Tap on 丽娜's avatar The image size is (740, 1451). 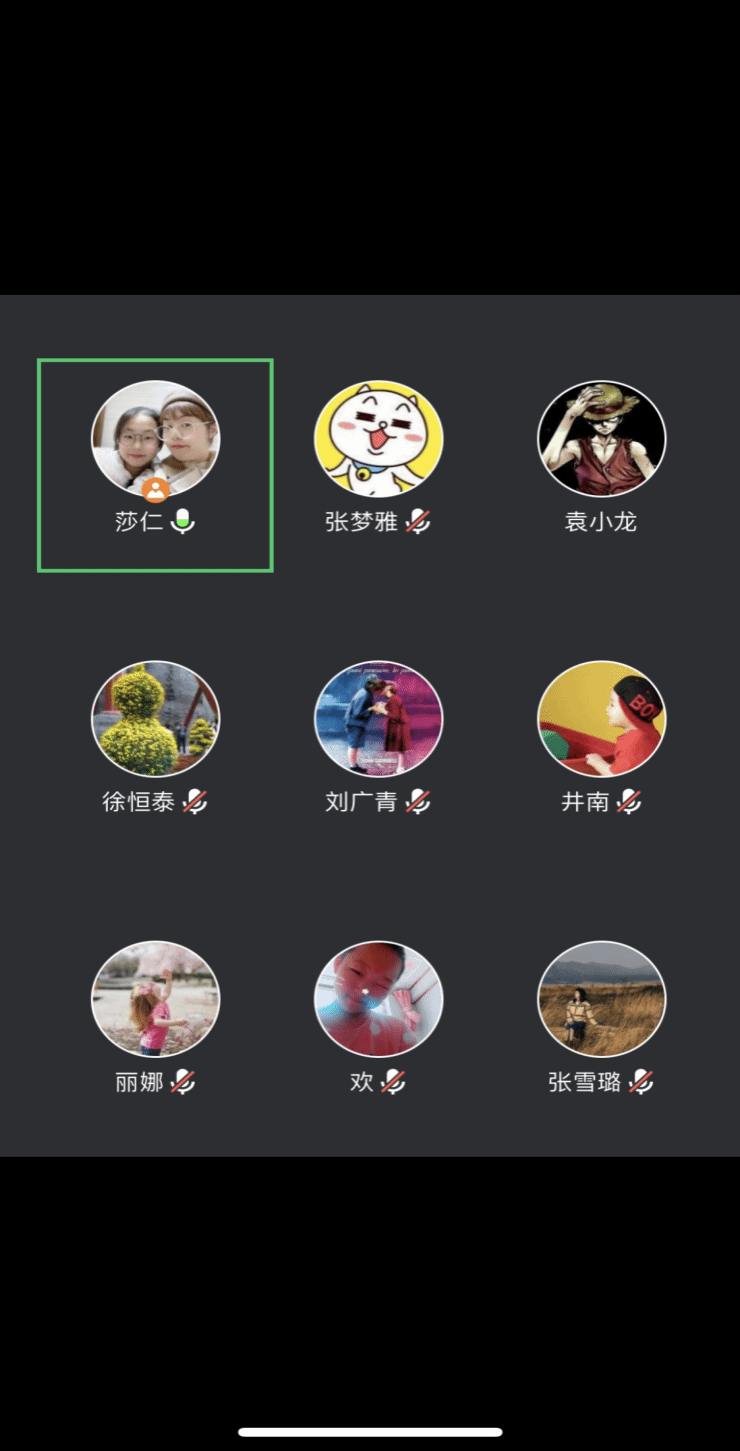click(155, 998)
